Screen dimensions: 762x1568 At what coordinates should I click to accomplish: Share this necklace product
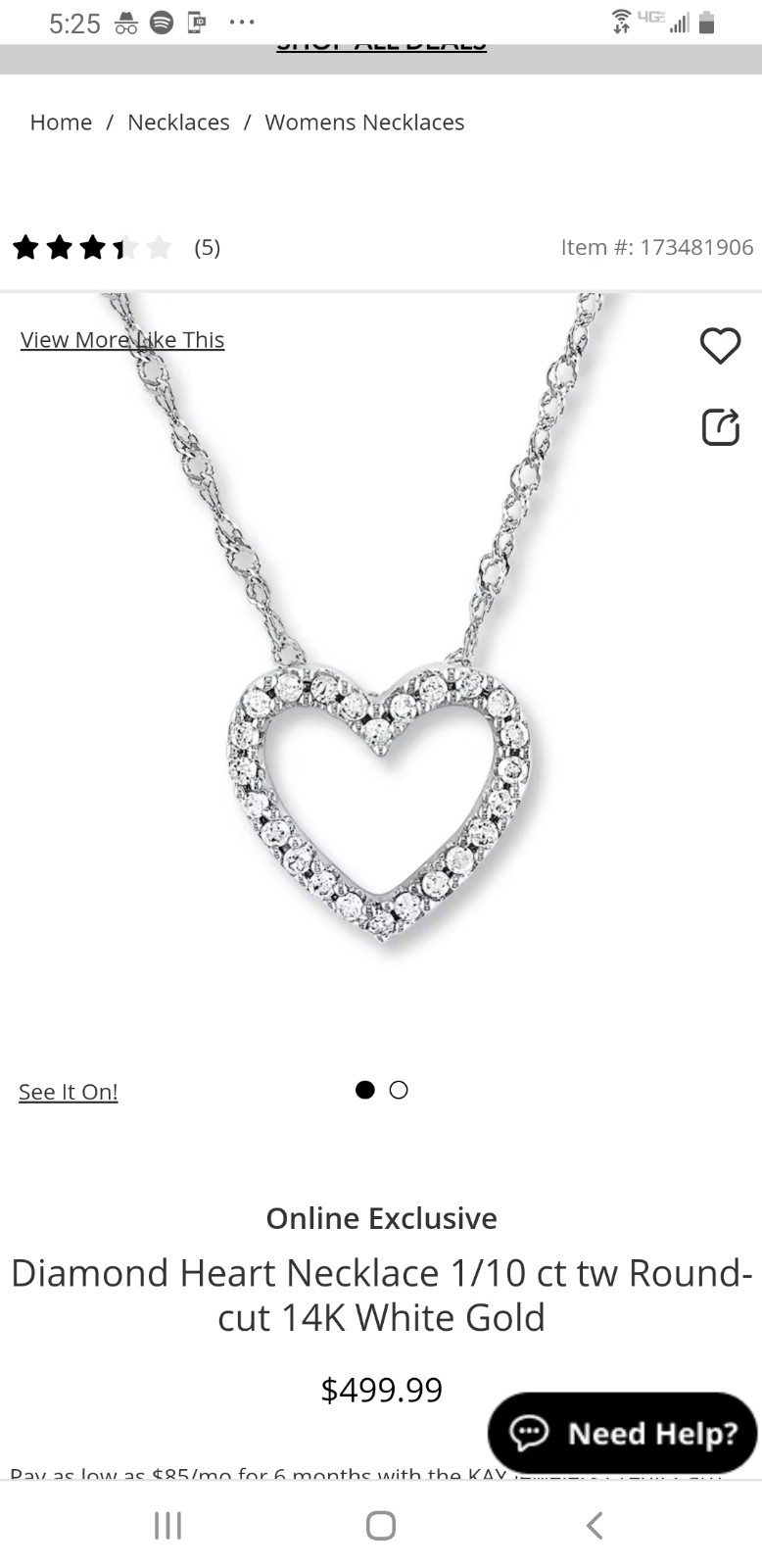[x=720, y=427]
